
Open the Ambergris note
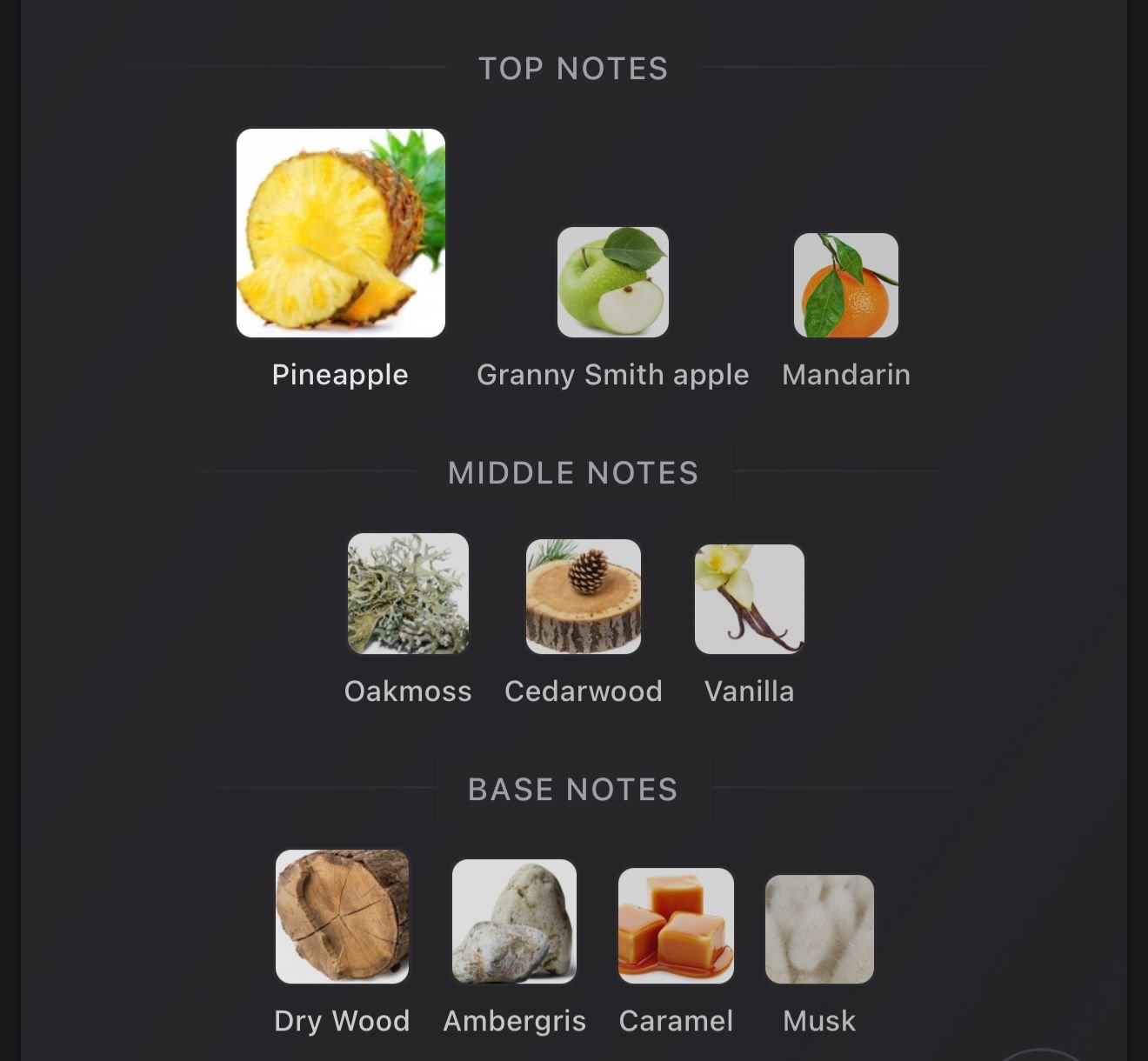click(514, 922)
